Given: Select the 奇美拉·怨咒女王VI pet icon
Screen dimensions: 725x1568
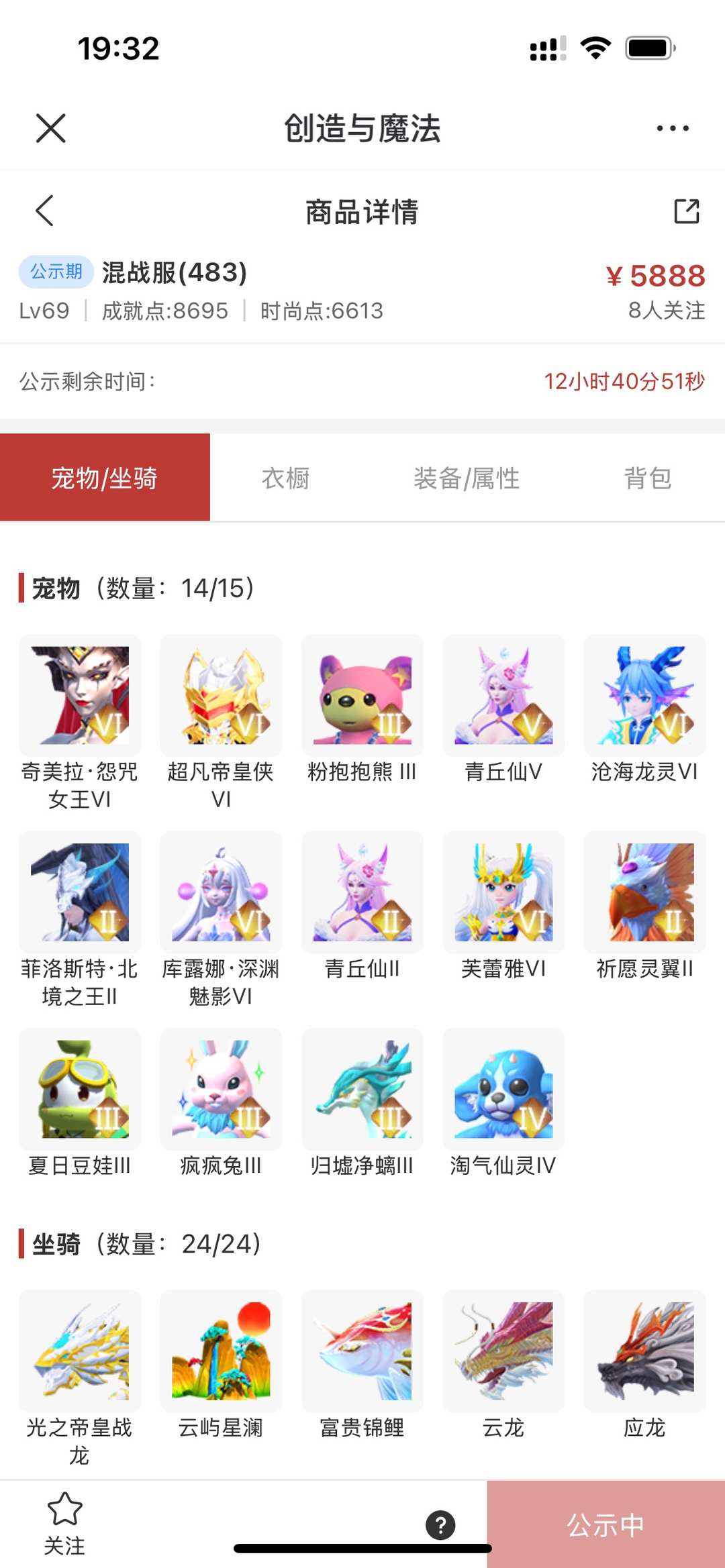Looking at the screenshot, I should click(x=79, y=695).
